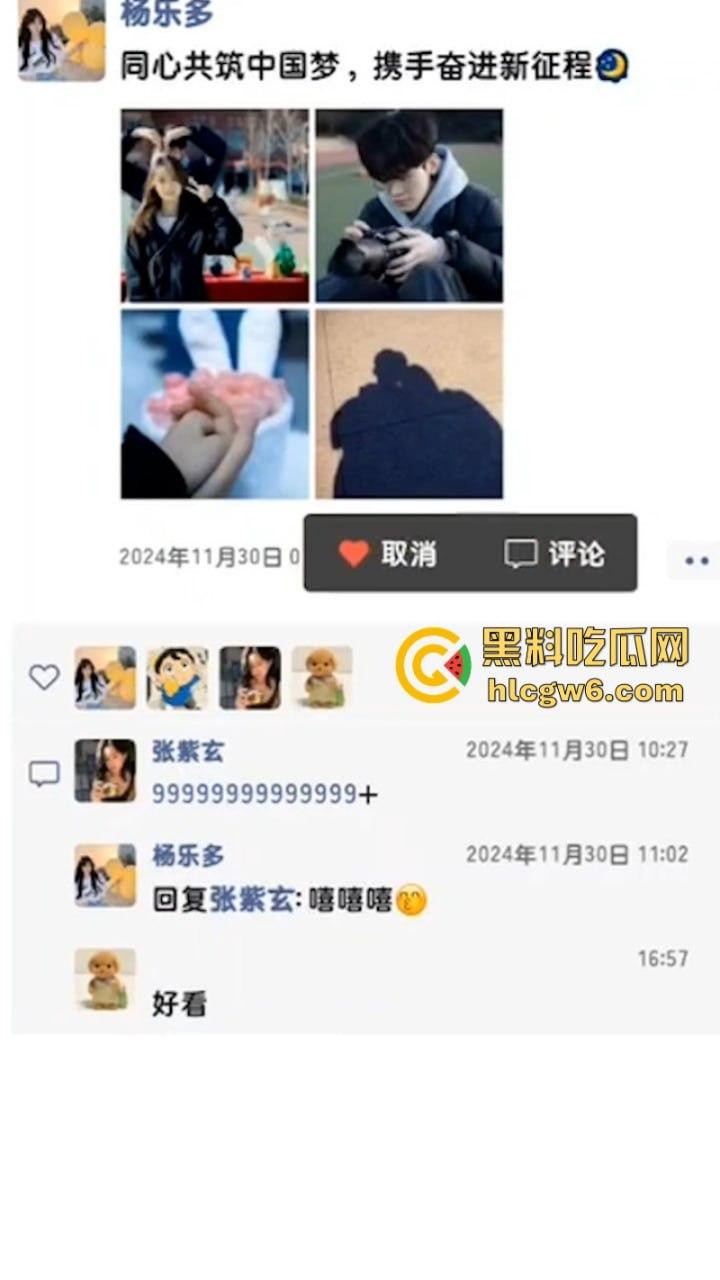Open the photo of the person holding a camera

pos(409,205)
